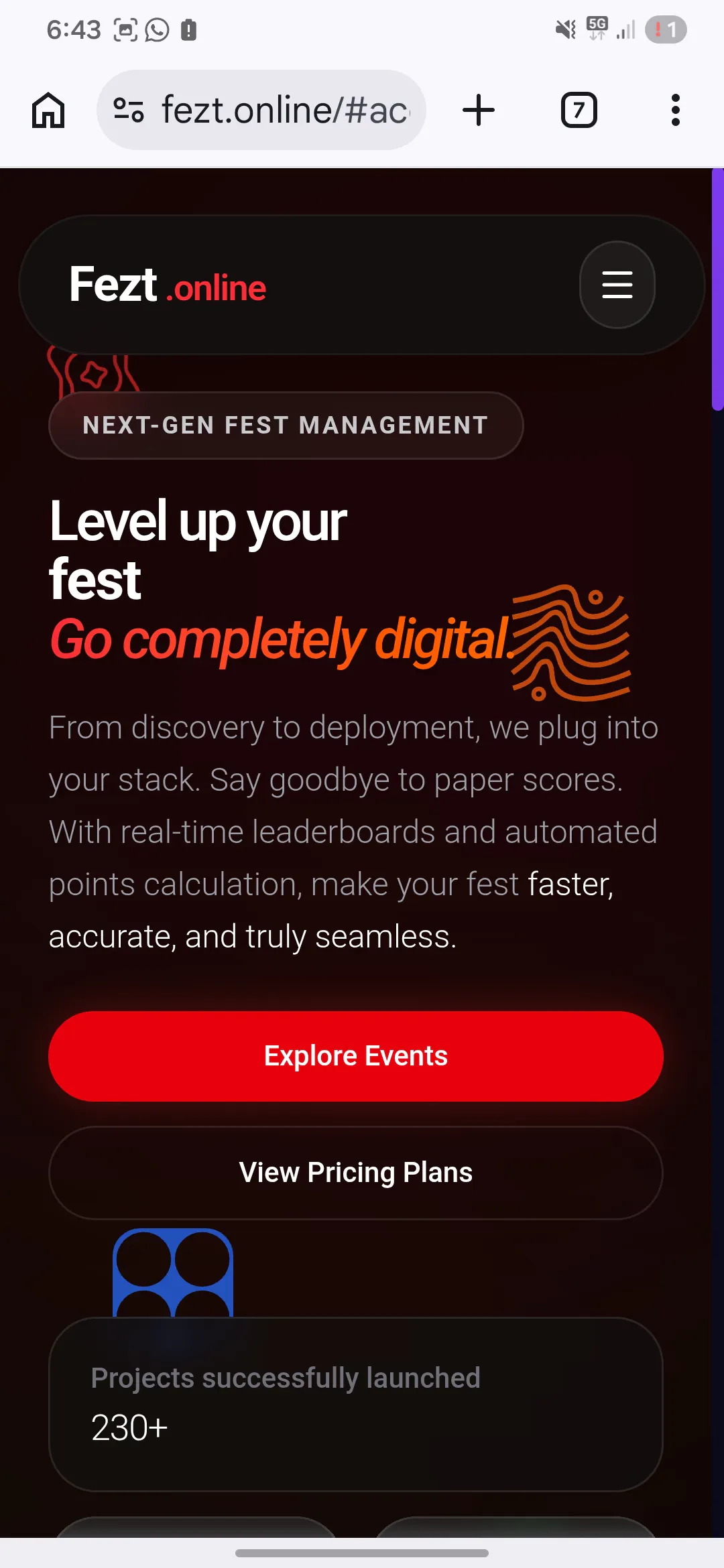Image resolution: width=724 pixels, height=1568 pixels.
Task: Open the tab switcher showing 7 tabs
Action: [x=579, y=110]
